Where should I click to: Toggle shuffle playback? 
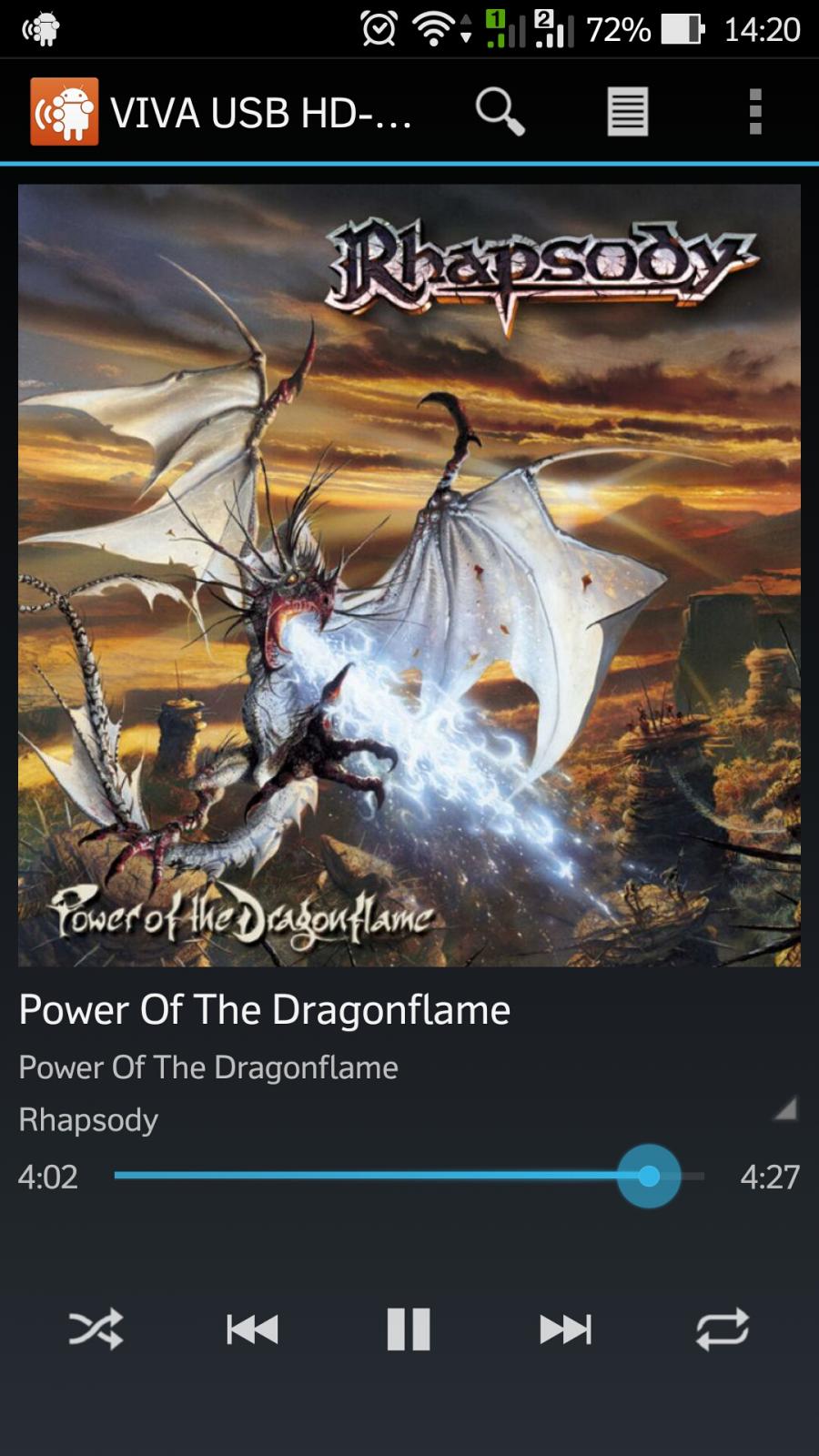[x=96, y=1330]
